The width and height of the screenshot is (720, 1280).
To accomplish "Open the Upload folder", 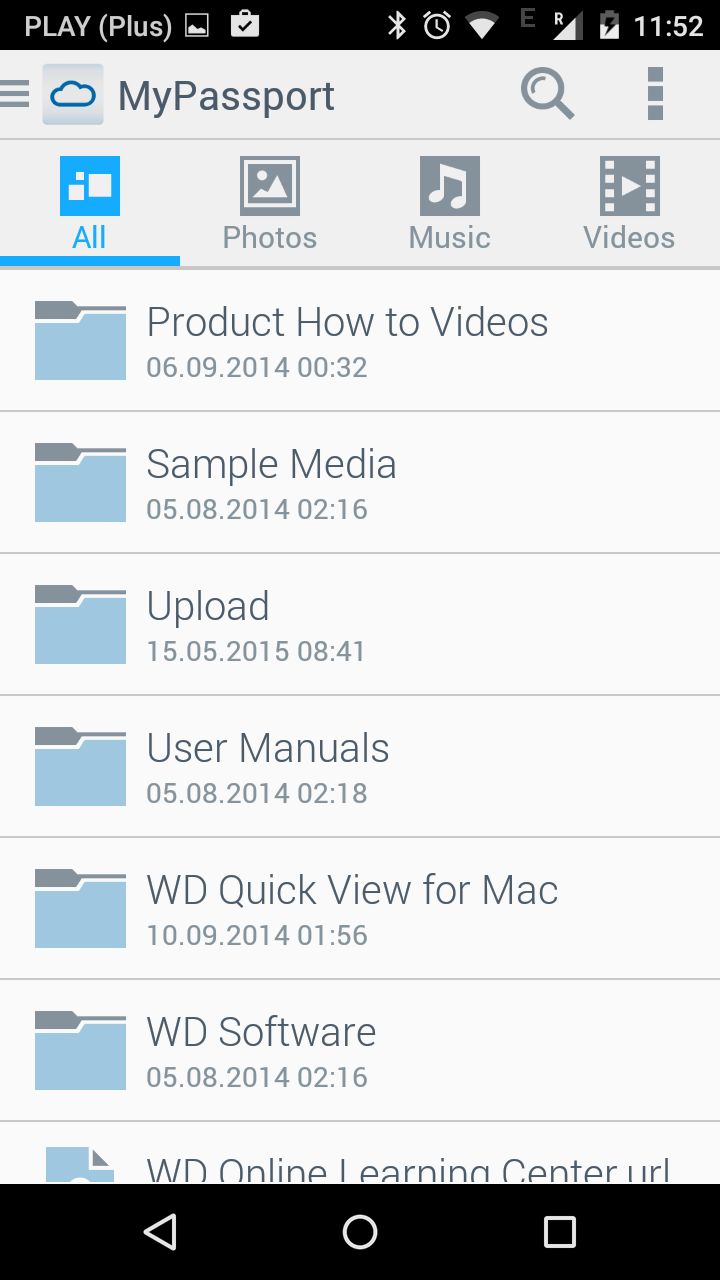I will [360, 624].
